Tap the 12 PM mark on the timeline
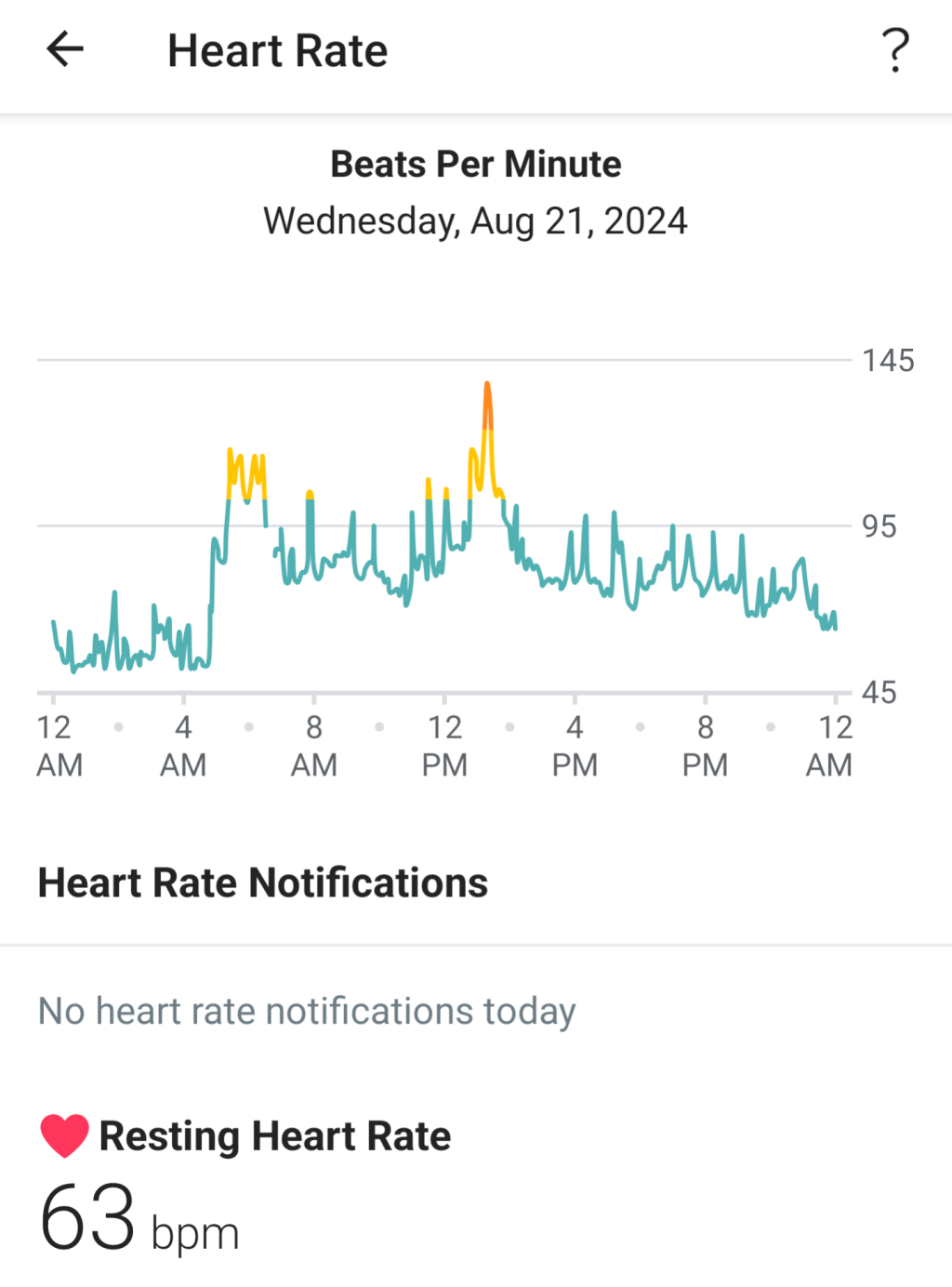Screen dimensions: 952x1287 click(444, 744)
